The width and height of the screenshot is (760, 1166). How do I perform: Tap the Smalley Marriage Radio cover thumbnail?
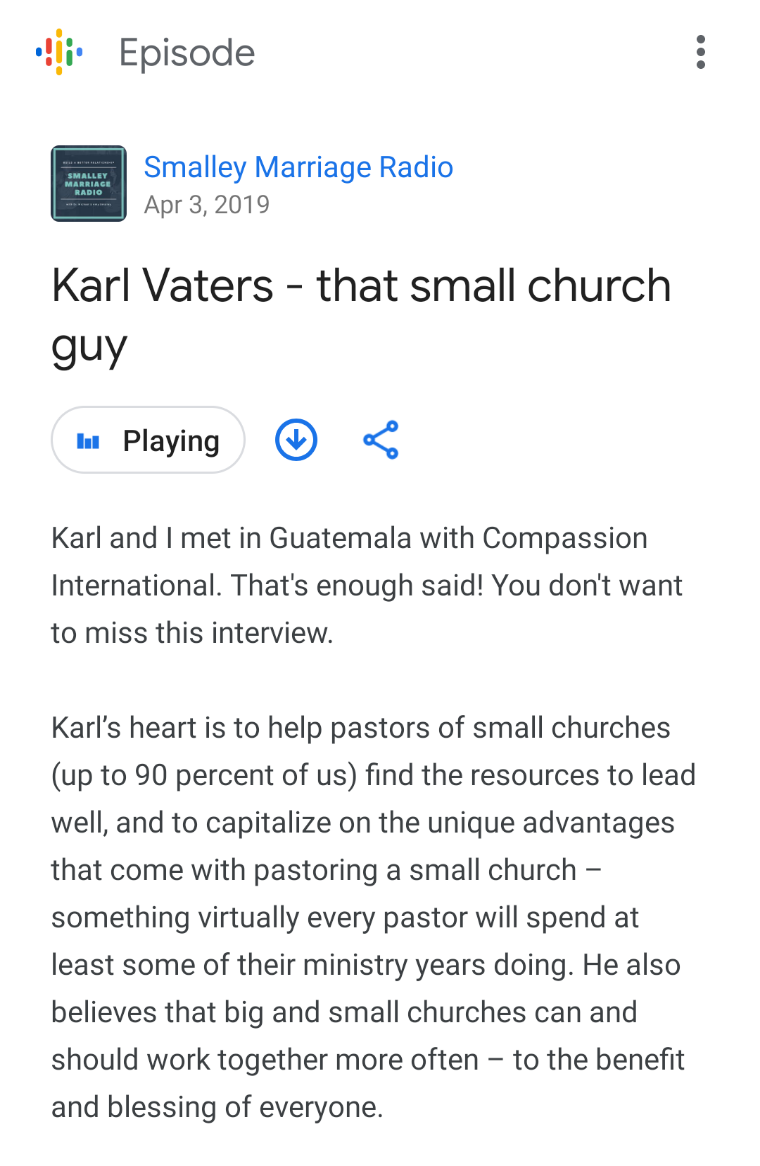coord(89,183)
